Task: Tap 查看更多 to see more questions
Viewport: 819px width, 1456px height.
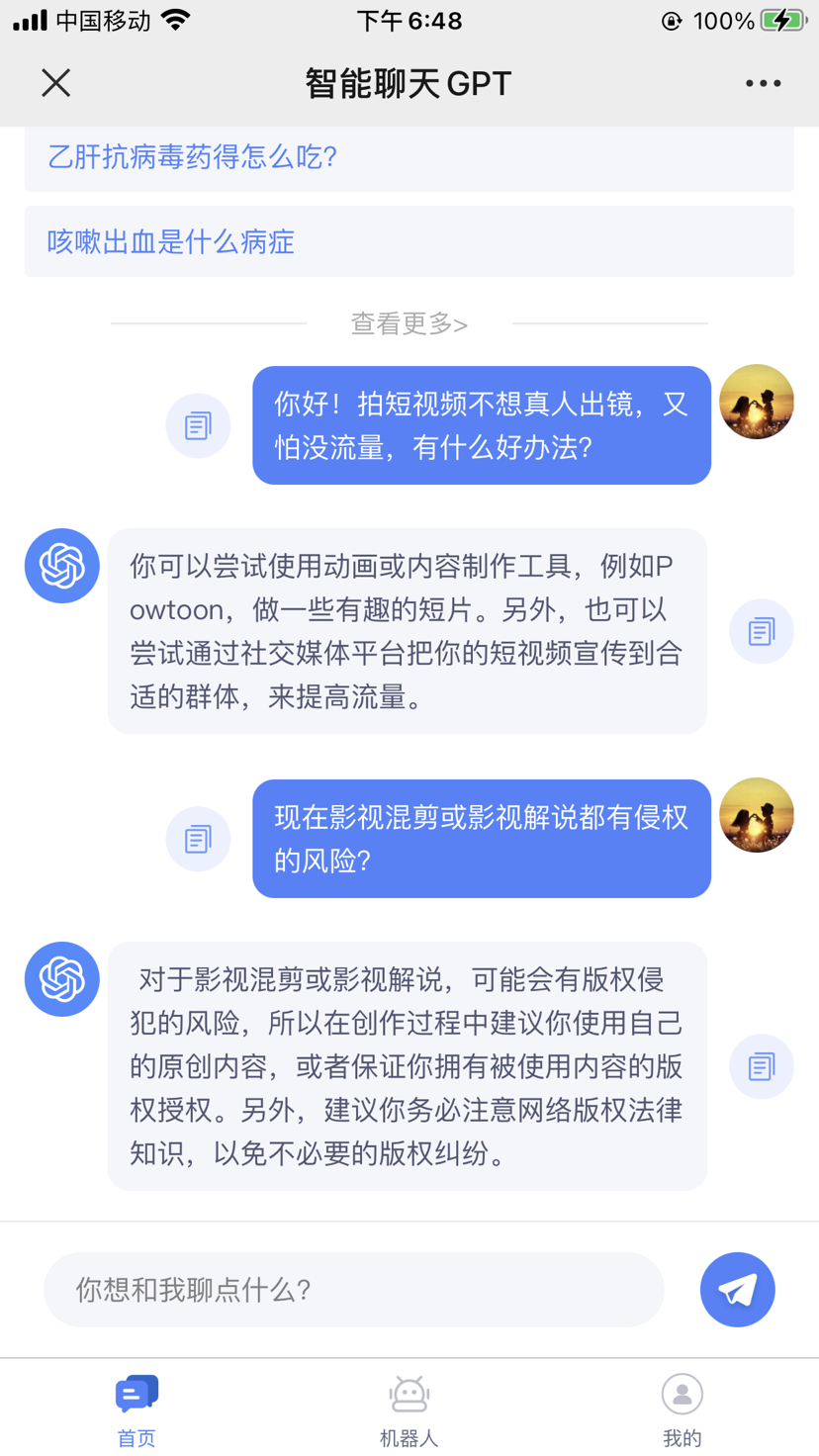Action: coord(409,323)
